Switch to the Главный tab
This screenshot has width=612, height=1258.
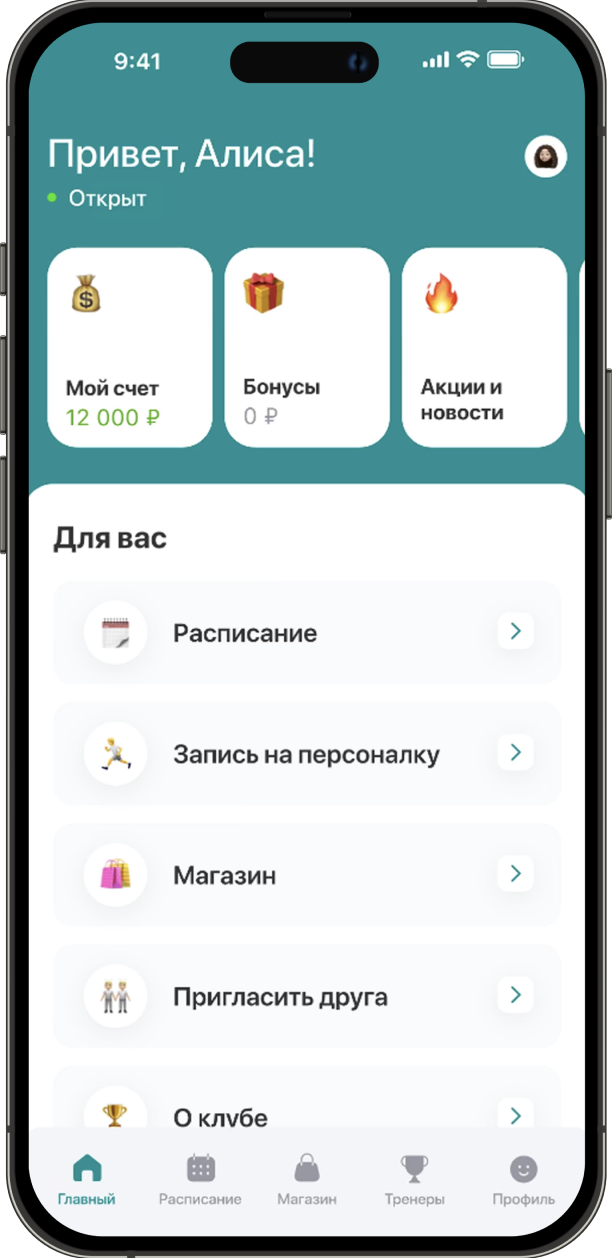[87, 1180]
